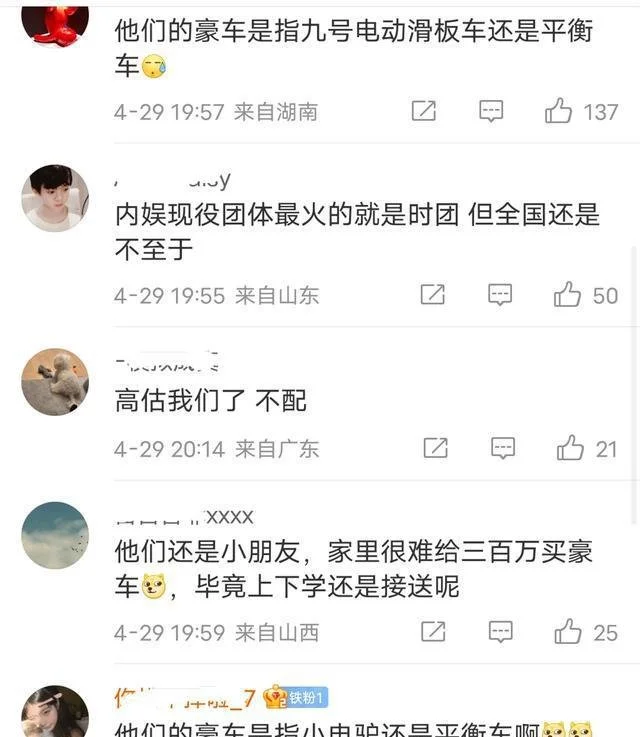The height and width of the screenshot is (737, 640).
Task: Reply to the 高估我们了 不配 comment
Action: [503, 449]
